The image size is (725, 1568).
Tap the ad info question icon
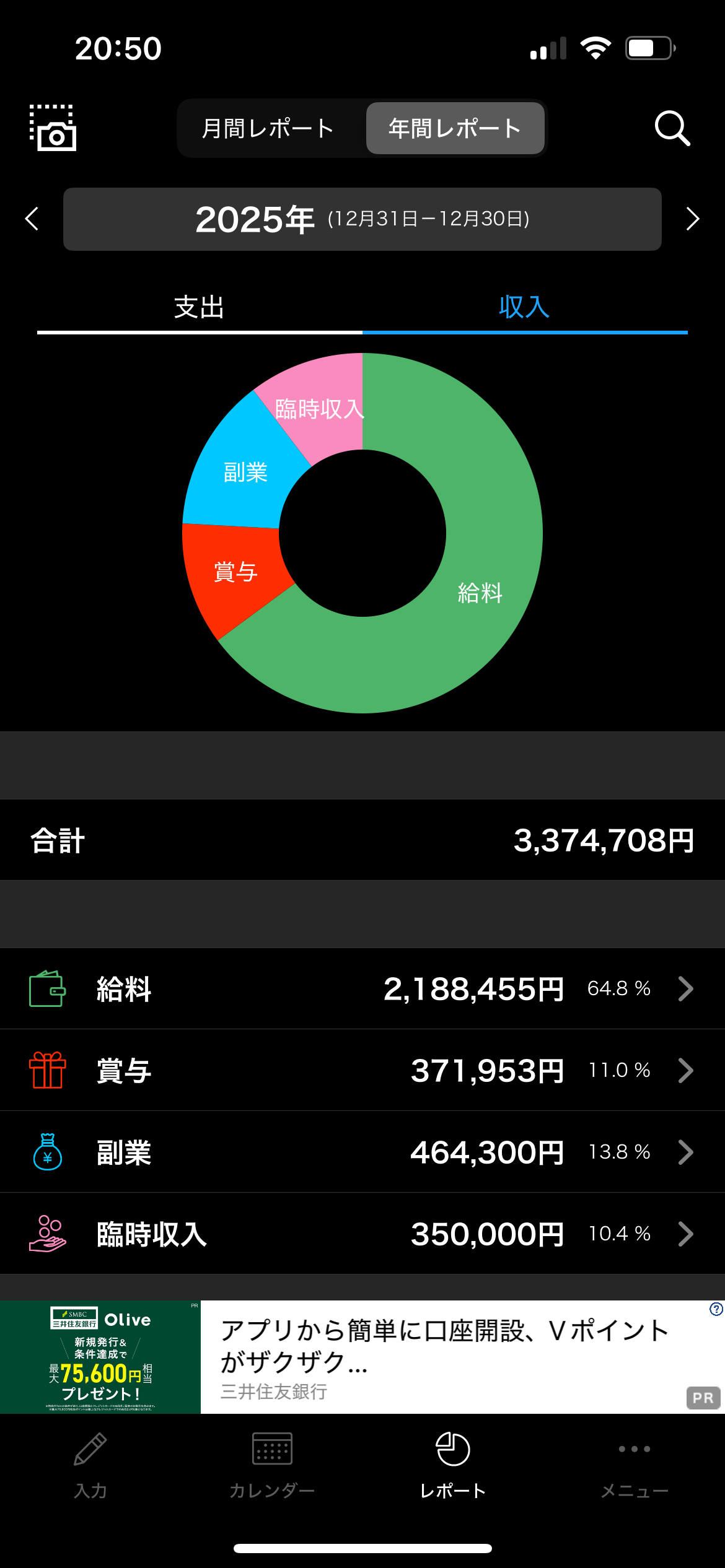pos(716,1309)
